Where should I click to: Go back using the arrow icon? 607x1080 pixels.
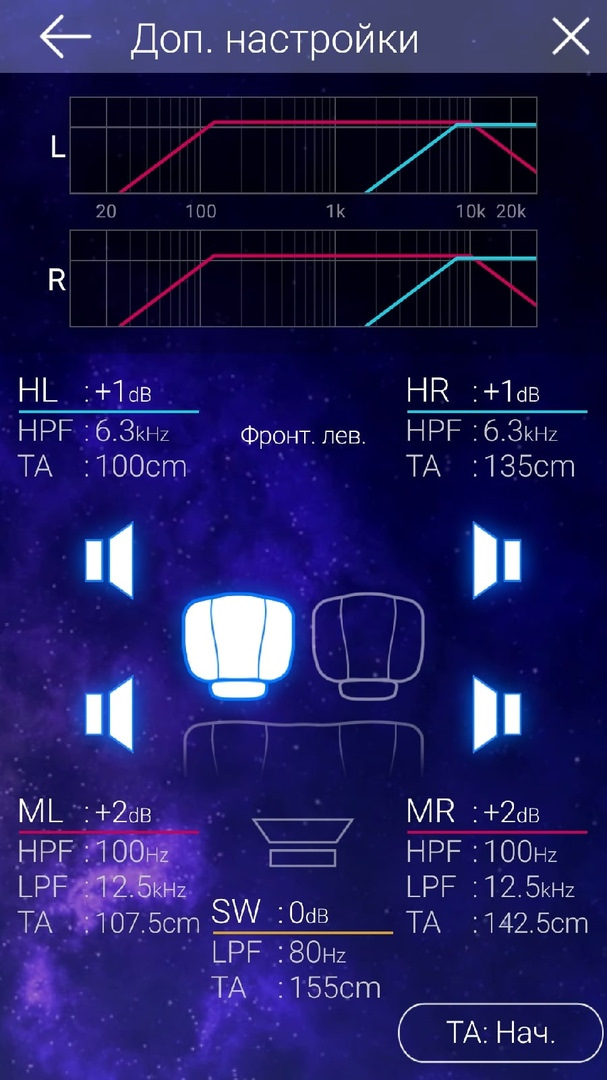pyautogui.click(x=65, y=37)
